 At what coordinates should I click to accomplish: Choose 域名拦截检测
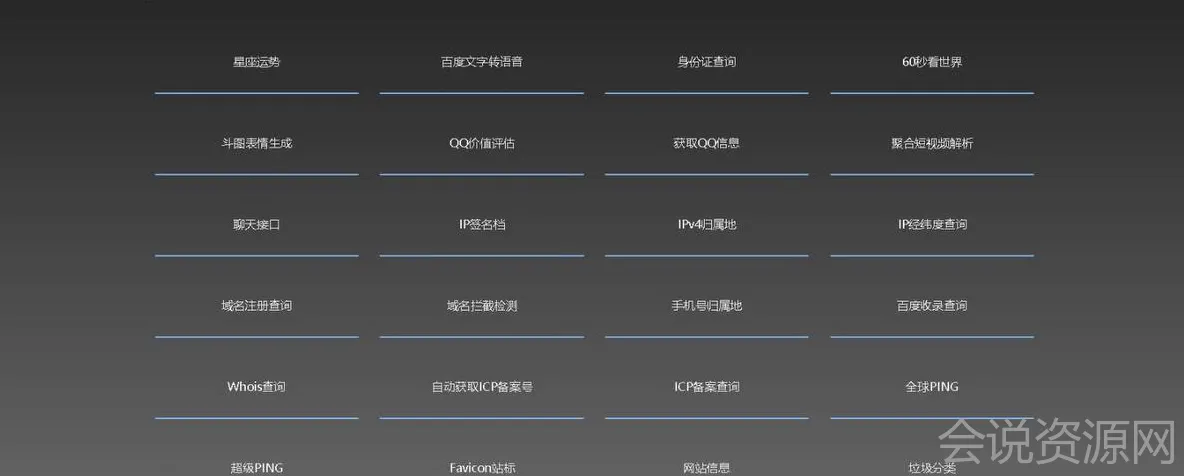point(481,305)
